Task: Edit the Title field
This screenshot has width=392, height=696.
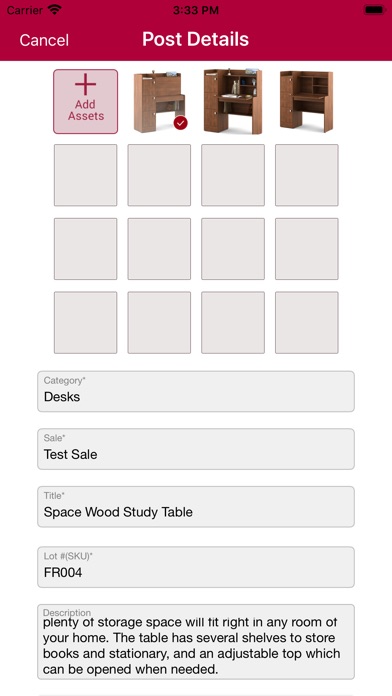Action: click(x=196, y=506)
